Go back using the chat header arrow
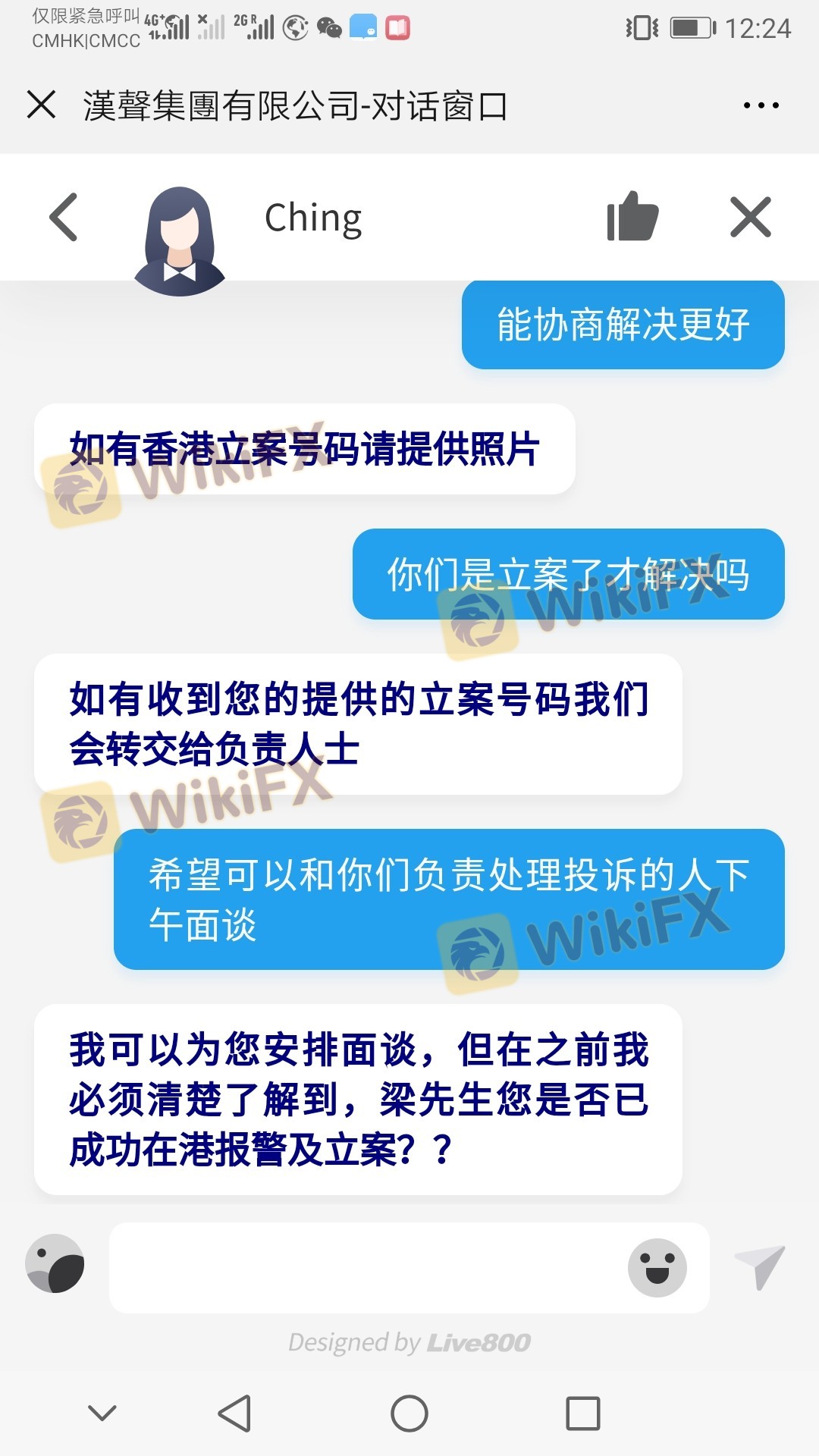This screenshot has width=819, height=1456. (x=64, y=218)
